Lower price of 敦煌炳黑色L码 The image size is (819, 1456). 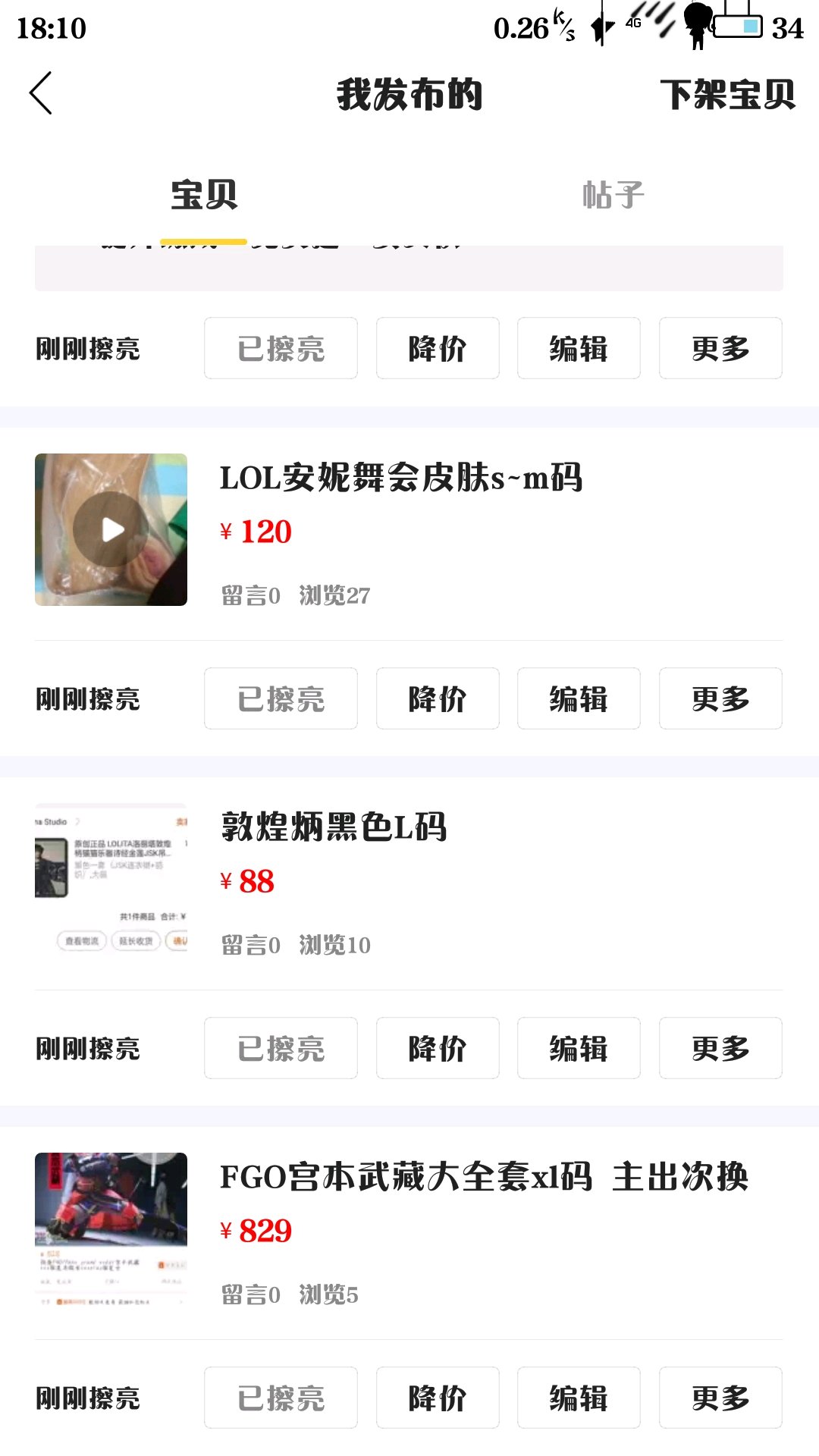click(438, 1048)
